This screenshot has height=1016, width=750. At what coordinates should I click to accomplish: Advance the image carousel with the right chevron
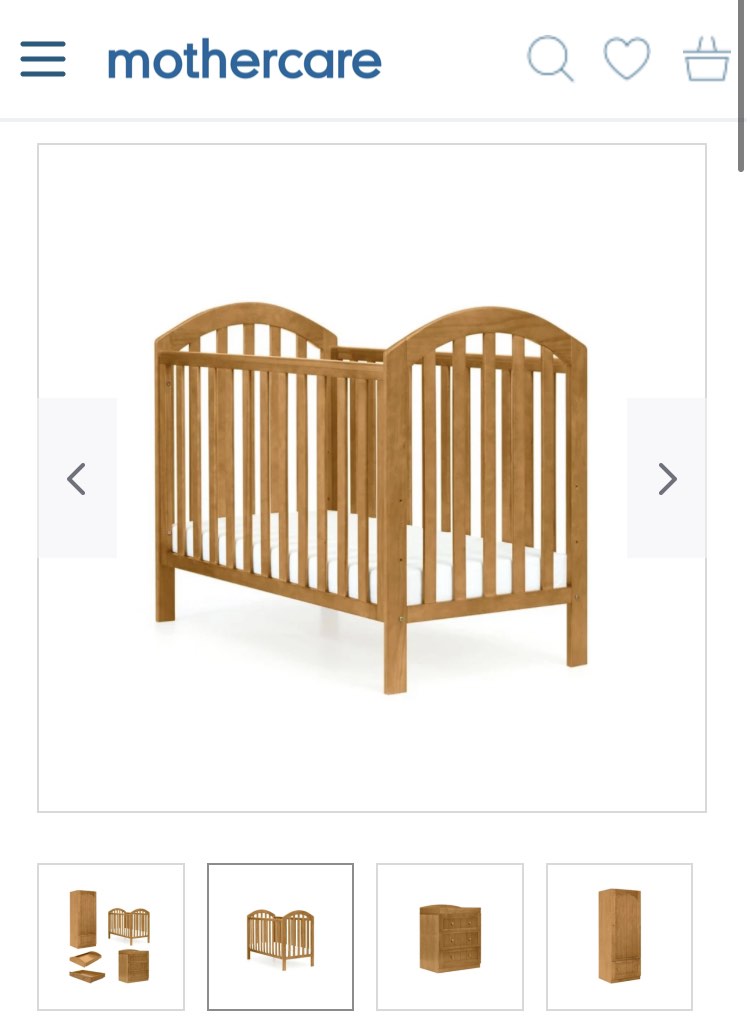[x=668, y=478]
